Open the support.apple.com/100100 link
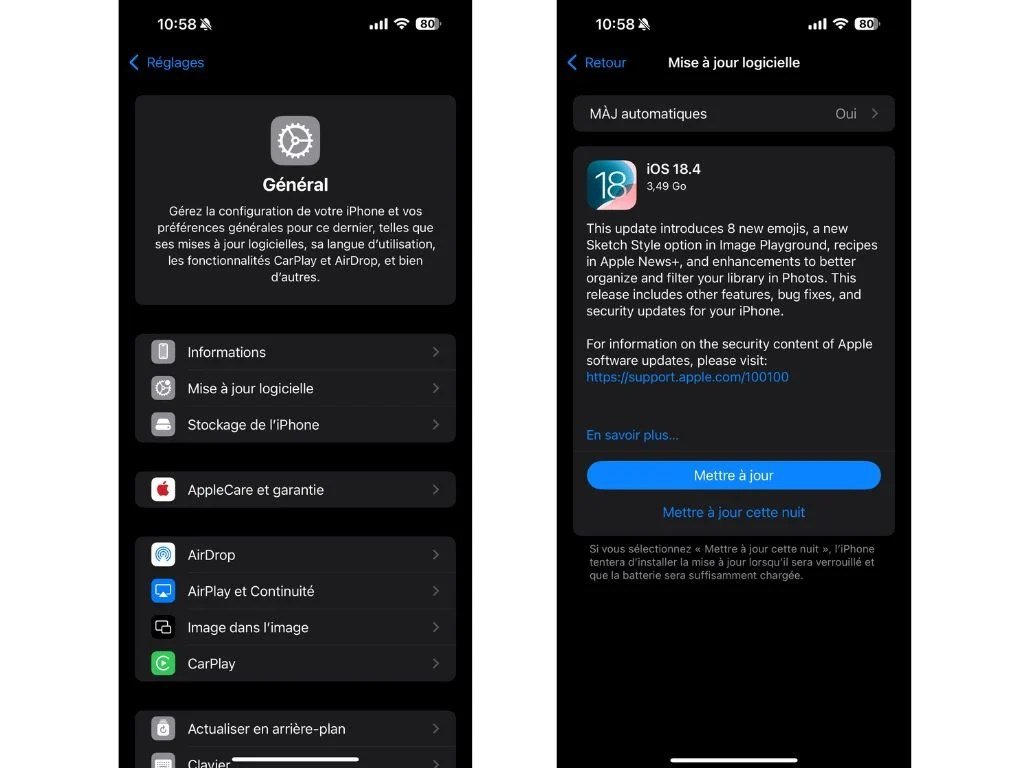 click(687, 377)
